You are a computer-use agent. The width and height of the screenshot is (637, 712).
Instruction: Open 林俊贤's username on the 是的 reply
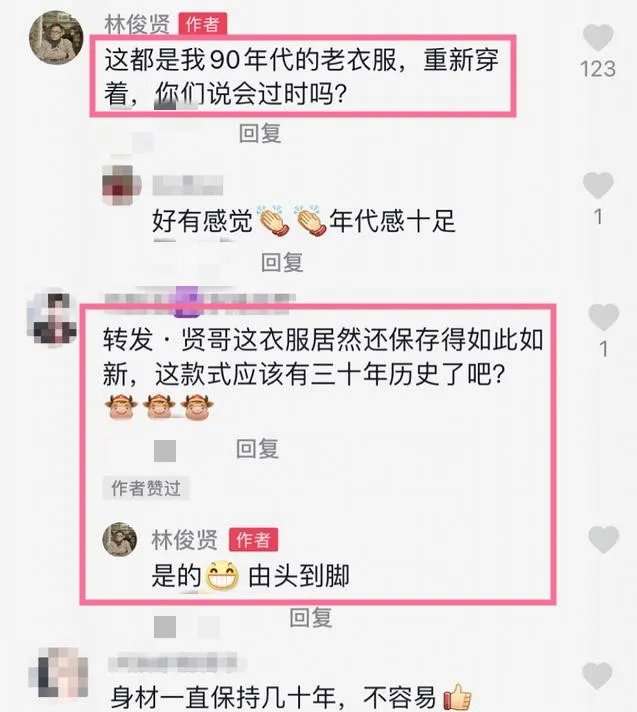pos(185,538)
